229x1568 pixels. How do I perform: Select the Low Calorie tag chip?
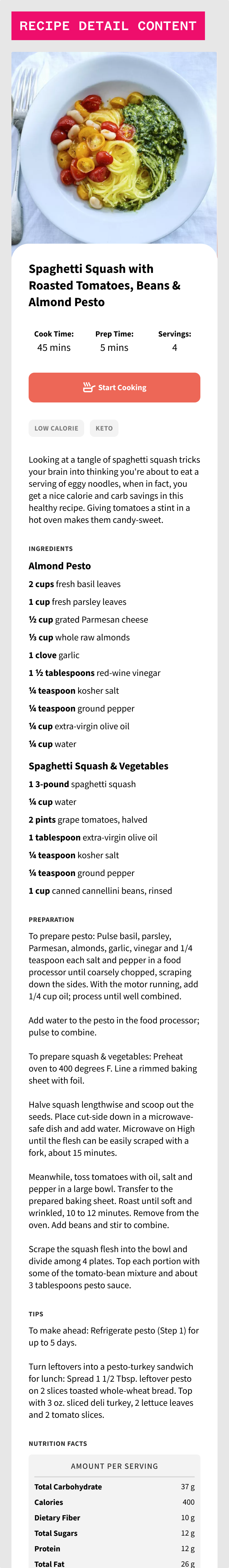(x=56, y=428)
